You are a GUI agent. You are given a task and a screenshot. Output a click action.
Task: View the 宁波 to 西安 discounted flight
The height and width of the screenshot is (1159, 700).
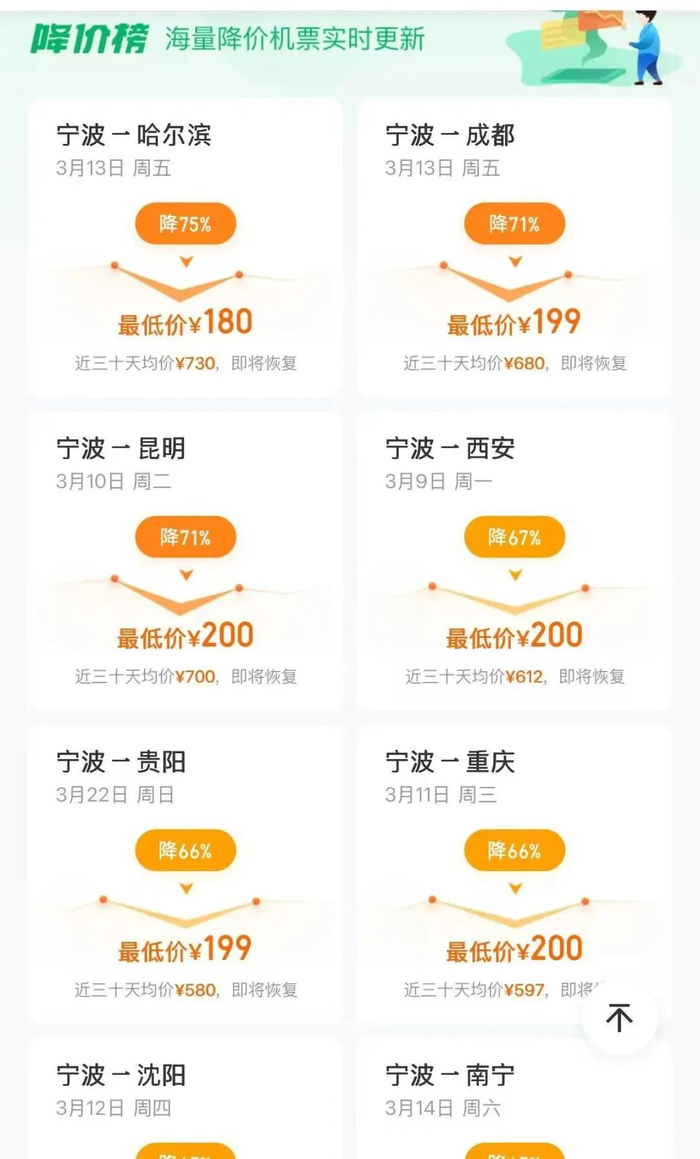(x=514, y=561)
